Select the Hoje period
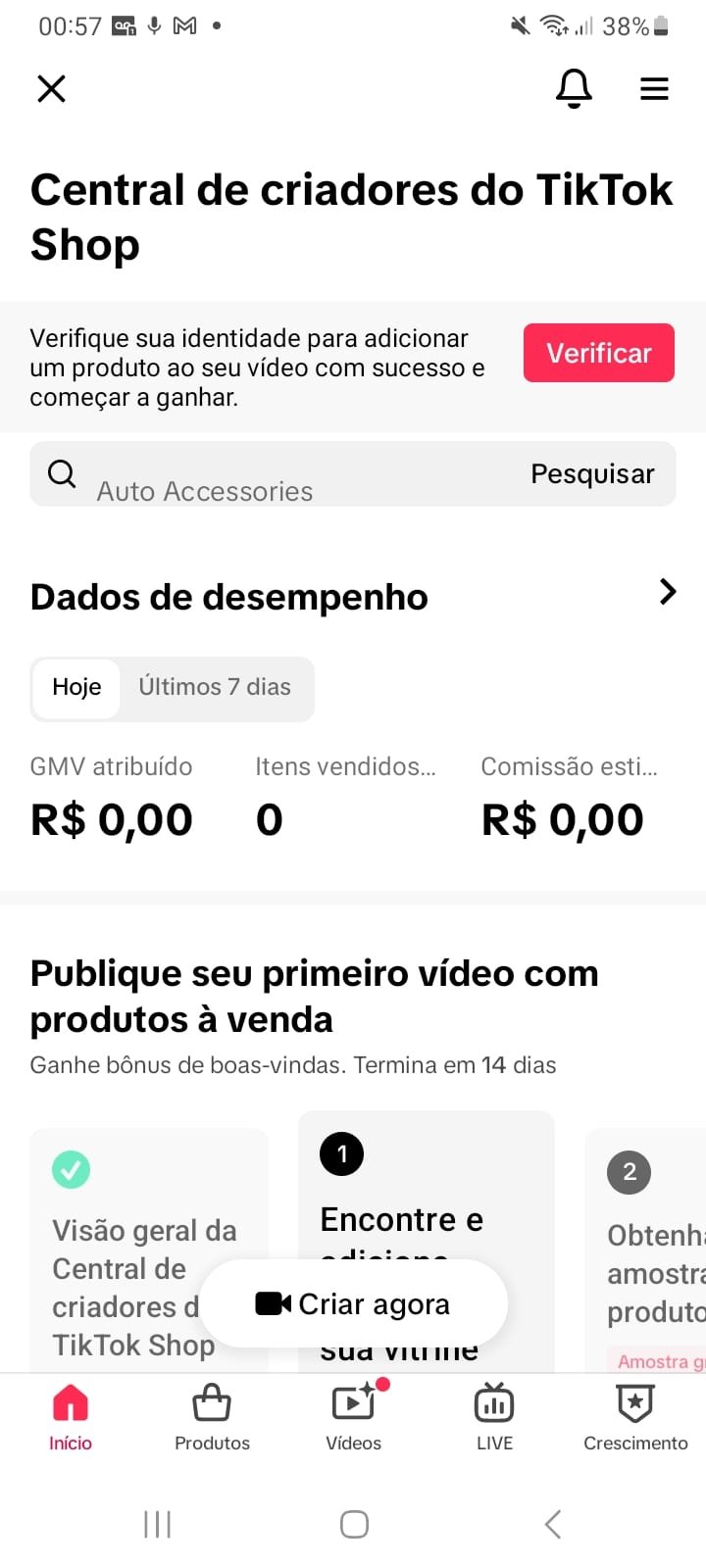Screen dimensions: 706x1568 (76, 688)
